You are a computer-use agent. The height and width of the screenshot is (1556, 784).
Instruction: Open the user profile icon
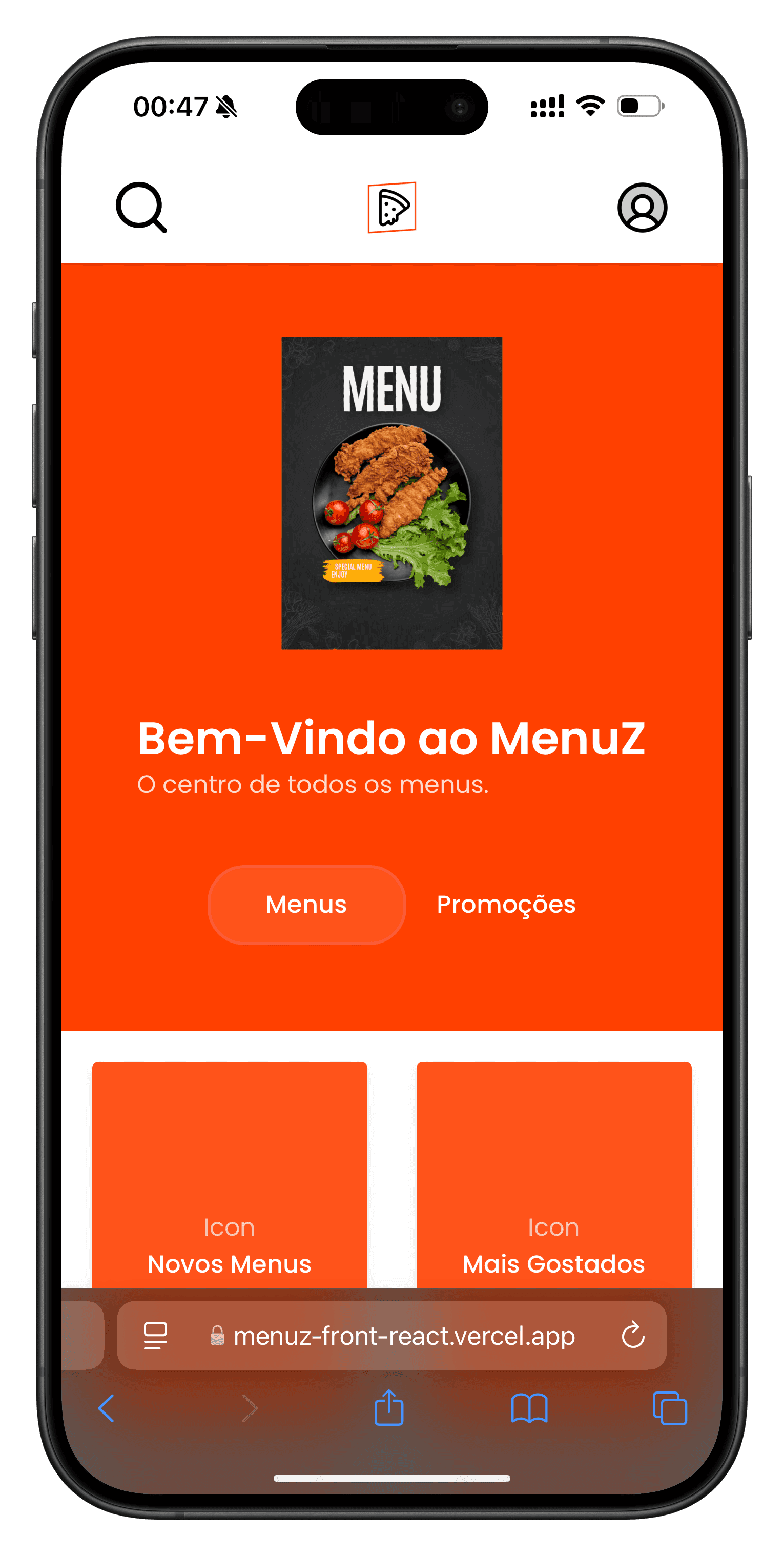click(642, 207)
